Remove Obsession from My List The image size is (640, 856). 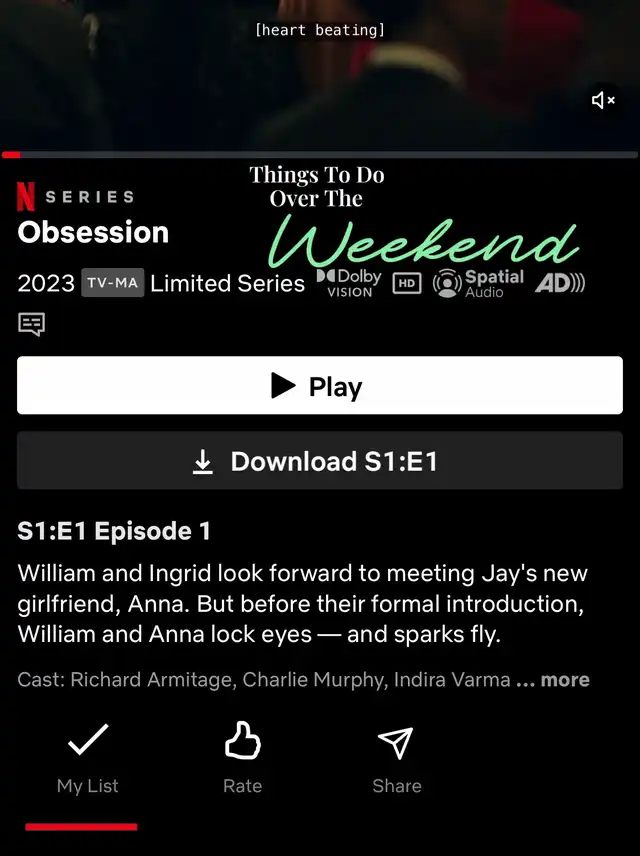tap(87, 757)
